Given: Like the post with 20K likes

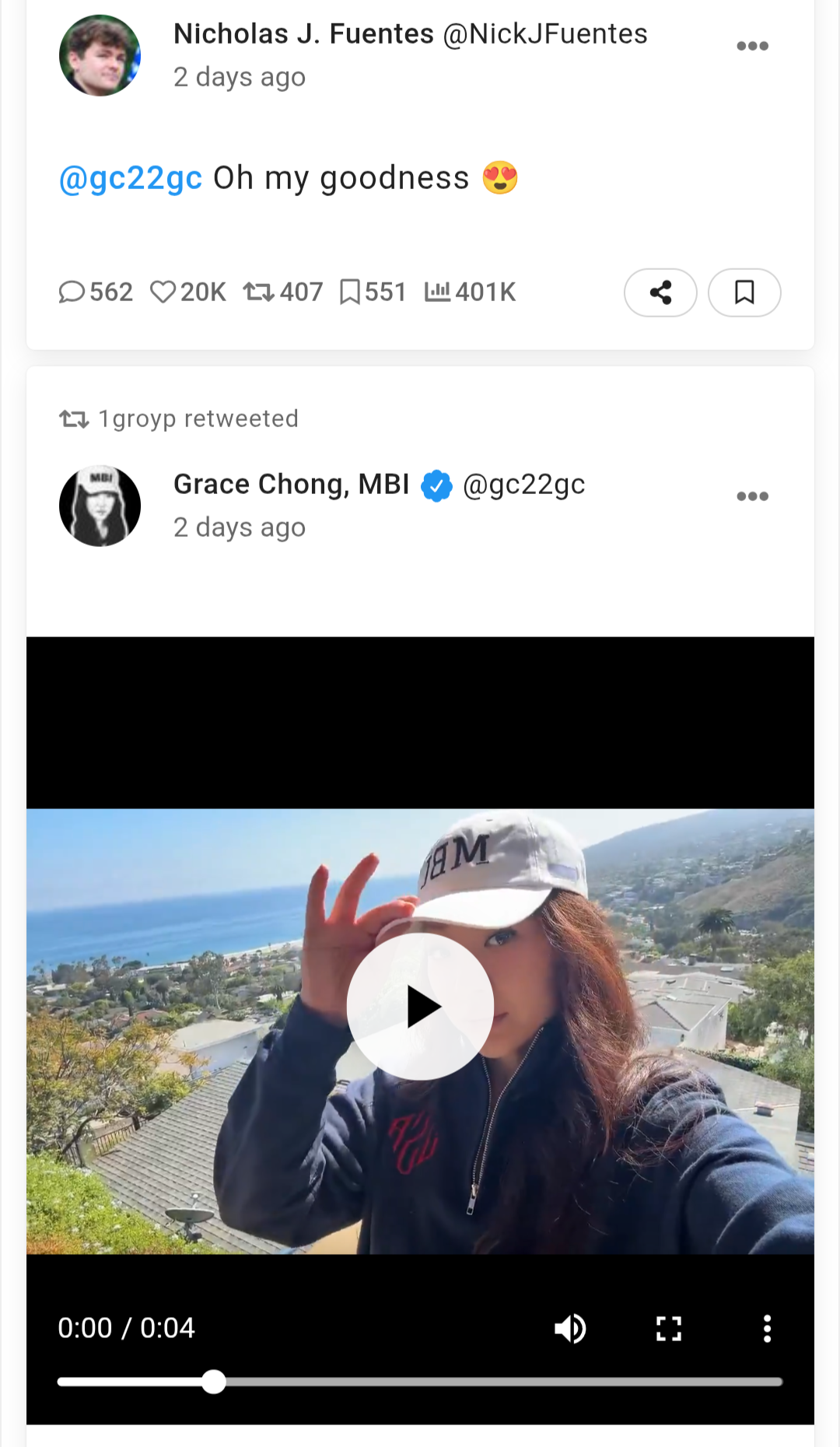Looking at the screenshot, I should (163, 292).
